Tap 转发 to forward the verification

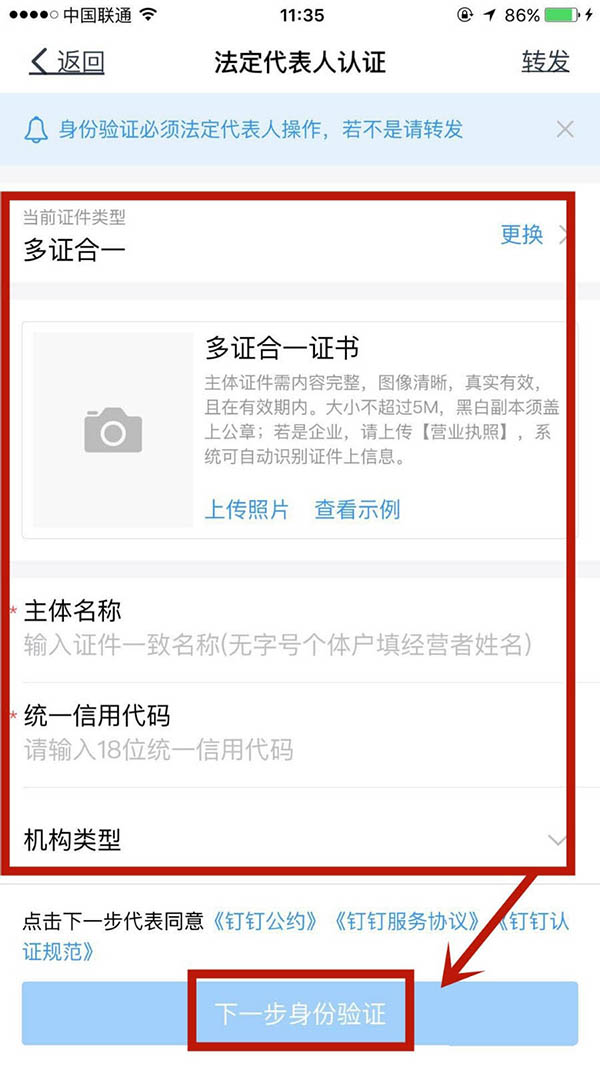click(545, 62)
